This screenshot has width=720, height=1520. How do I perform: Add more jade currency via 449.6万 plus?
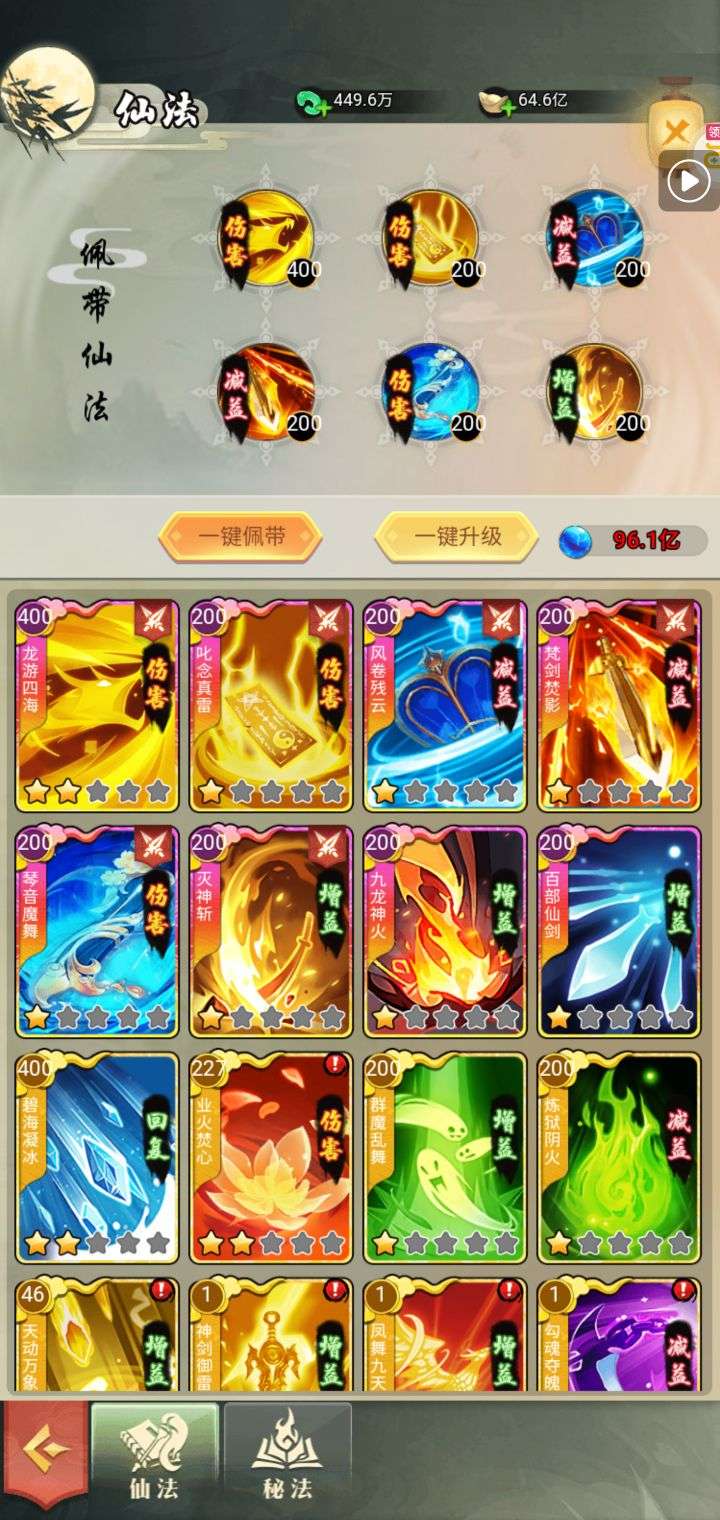313,102
